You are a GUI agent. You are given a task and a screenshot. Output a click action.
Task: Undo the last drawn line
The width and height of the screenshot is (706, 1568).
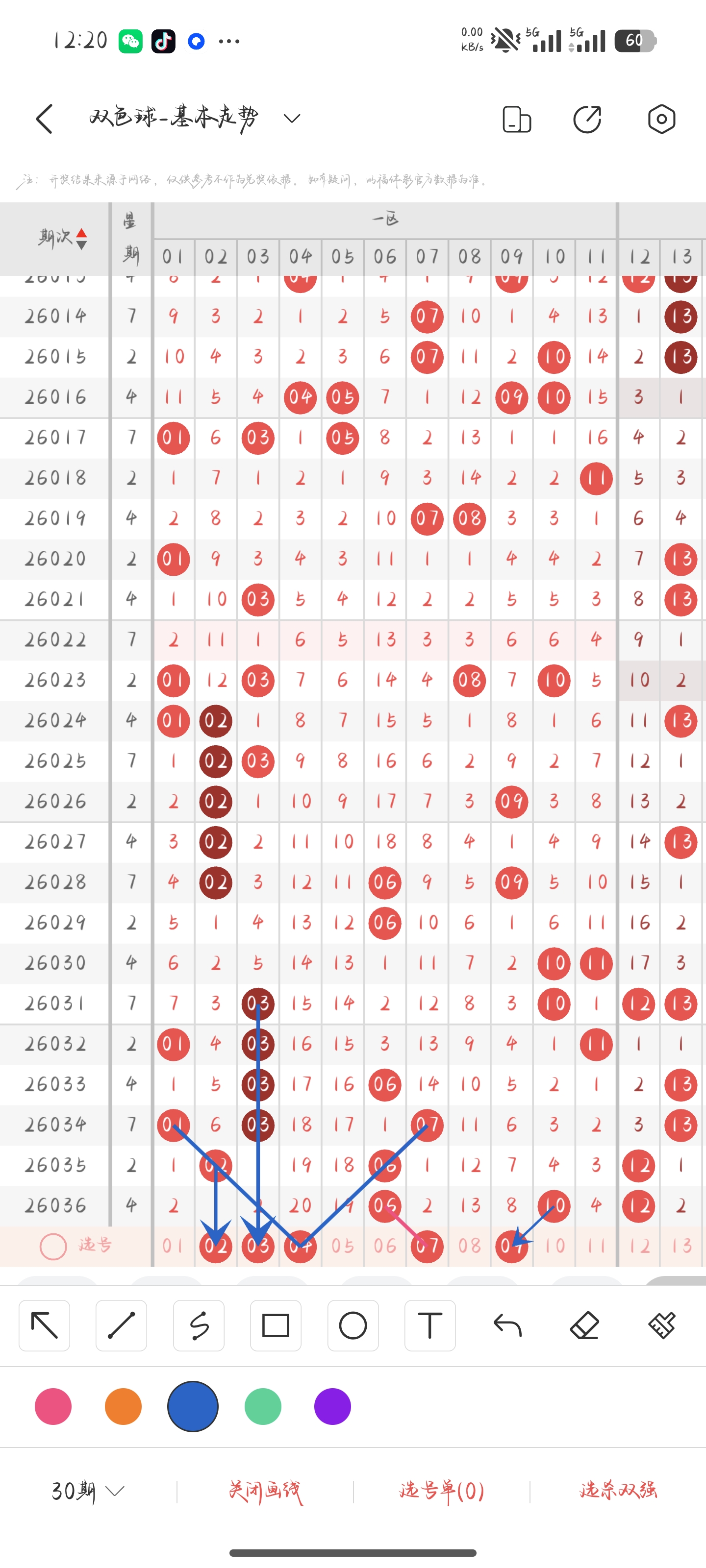point(507,1325)
